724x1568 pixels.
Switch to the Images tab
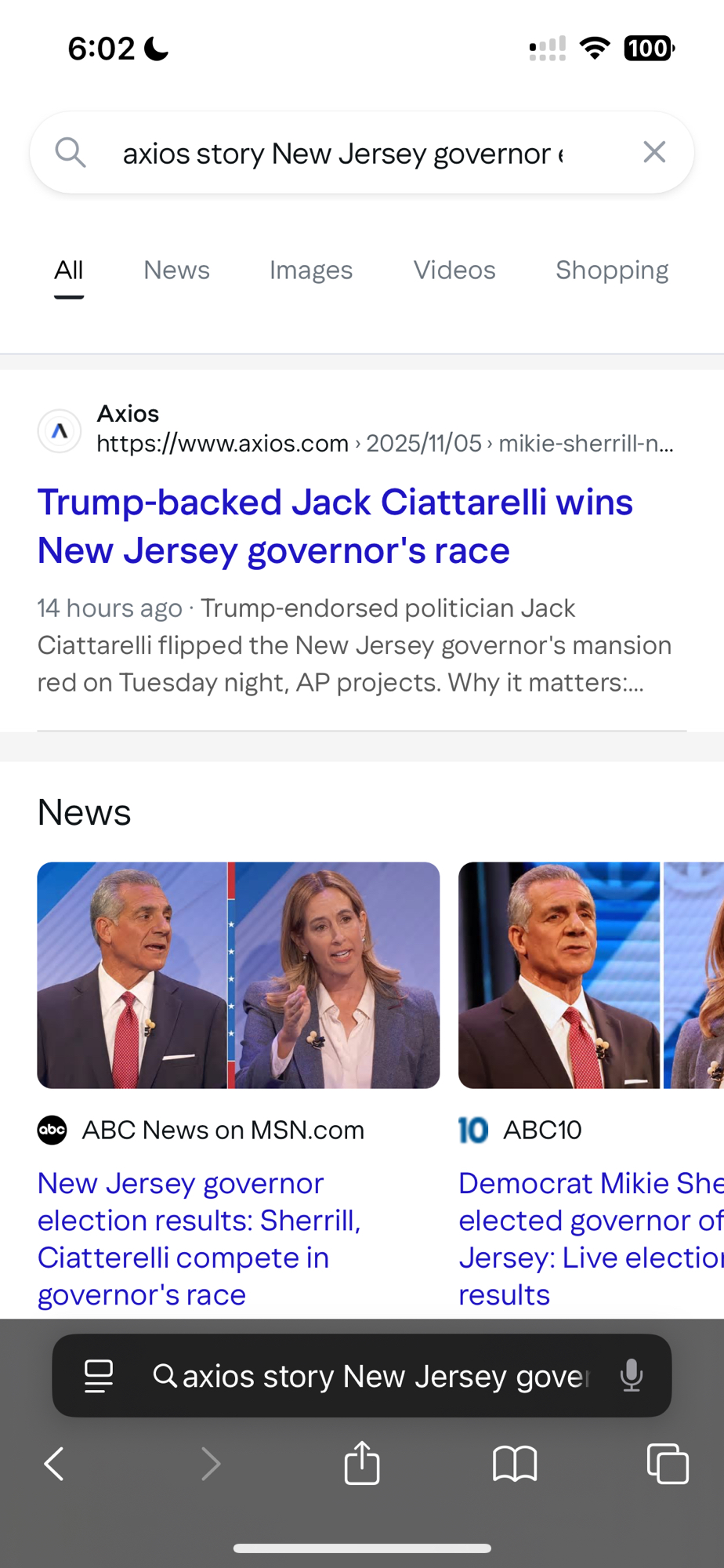311,270
